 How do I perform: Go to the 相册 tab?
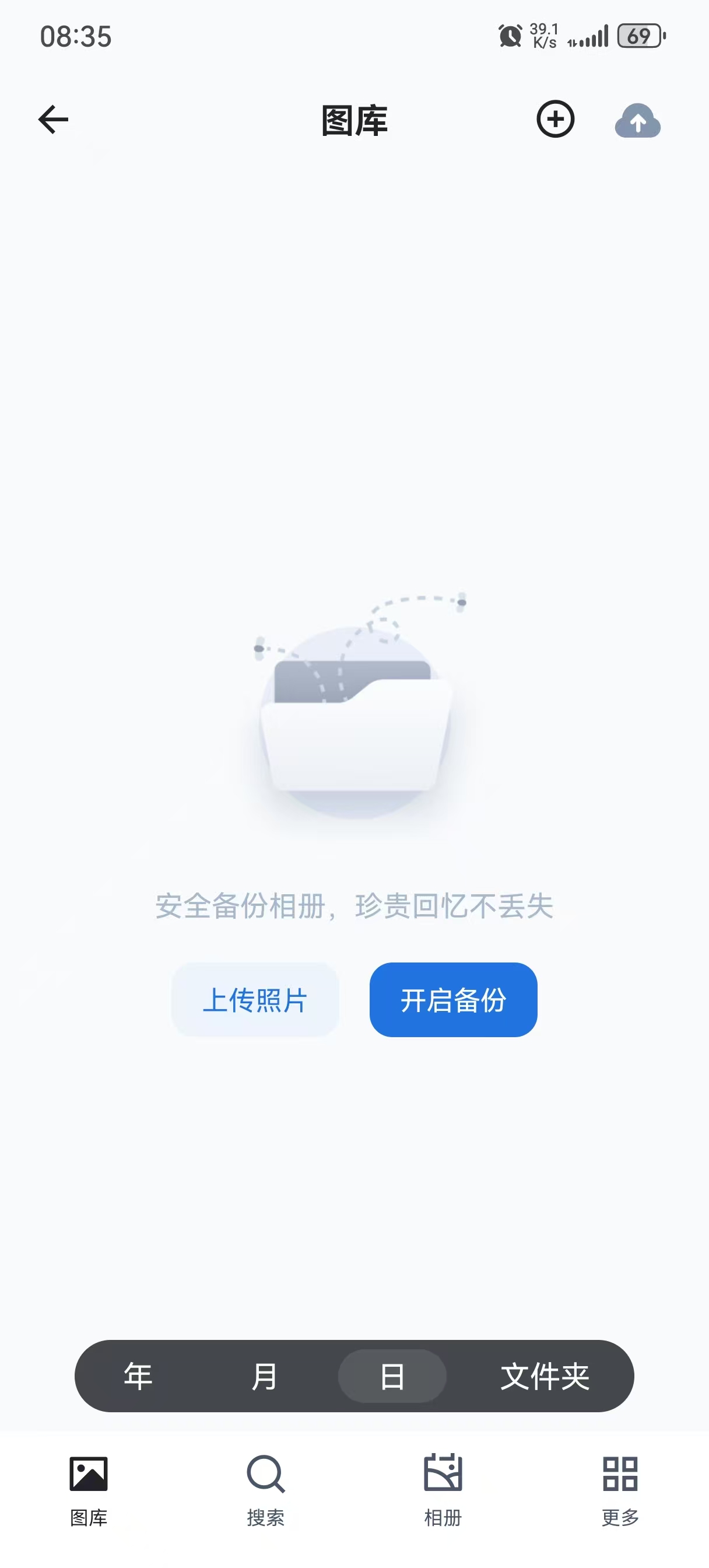coord(443,1490)
